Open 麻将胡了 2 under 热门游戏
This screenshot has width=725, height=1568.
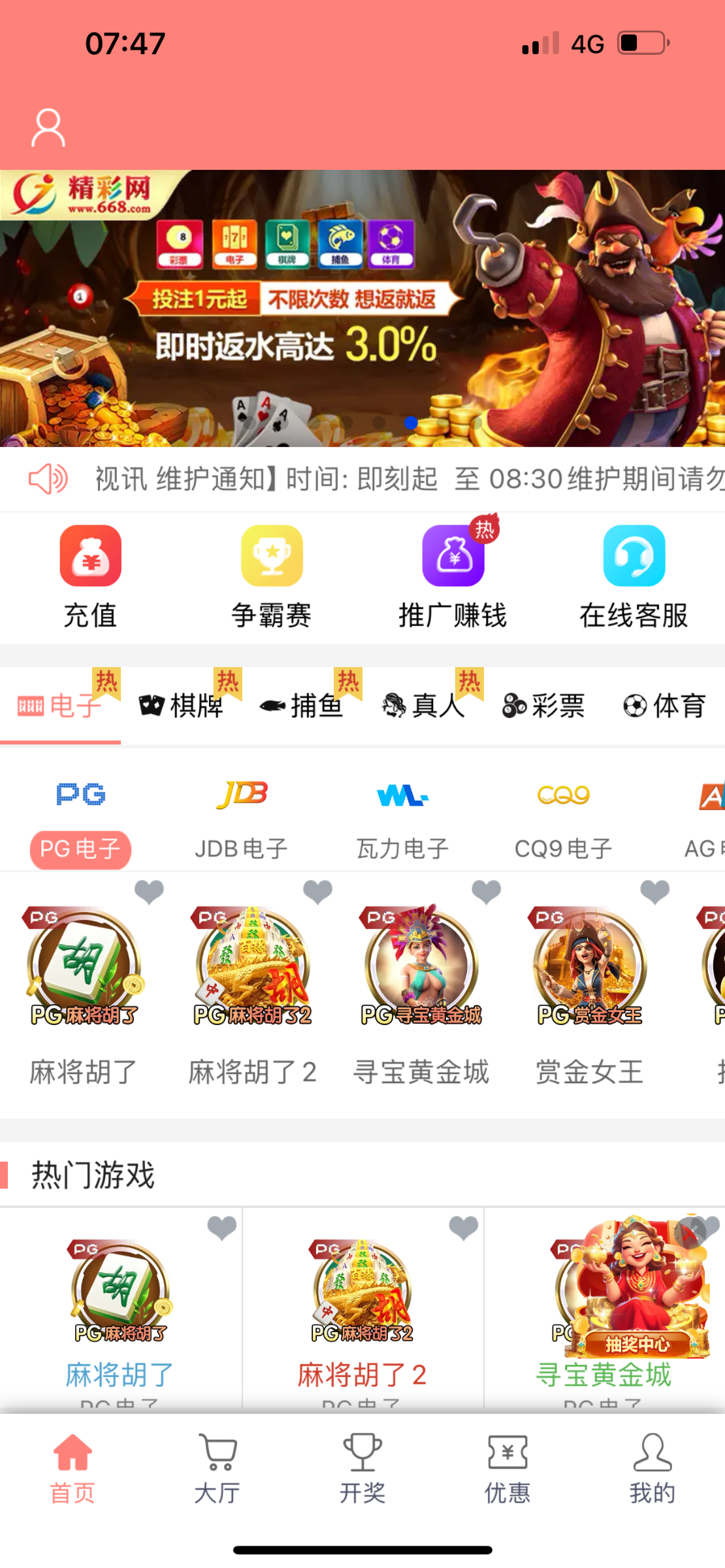pos(362,1307)
